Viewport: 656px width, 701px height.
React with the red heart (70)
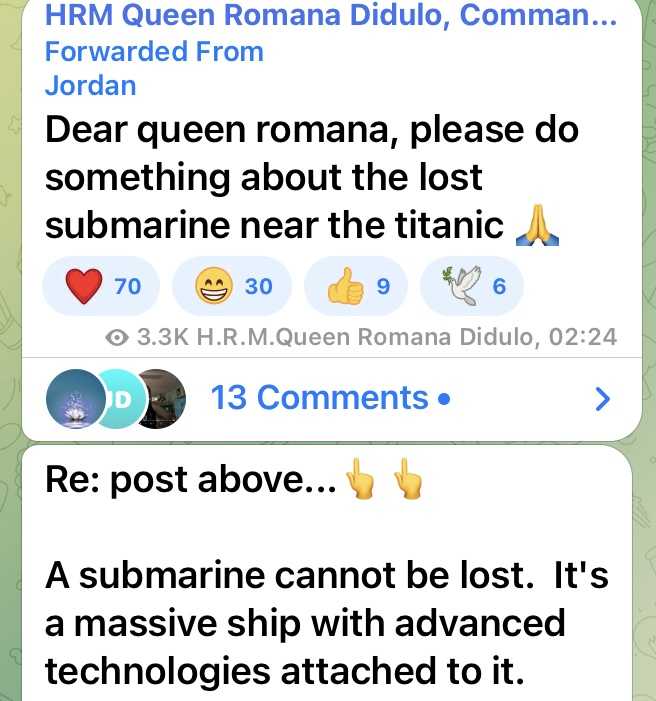click(103, 286)
